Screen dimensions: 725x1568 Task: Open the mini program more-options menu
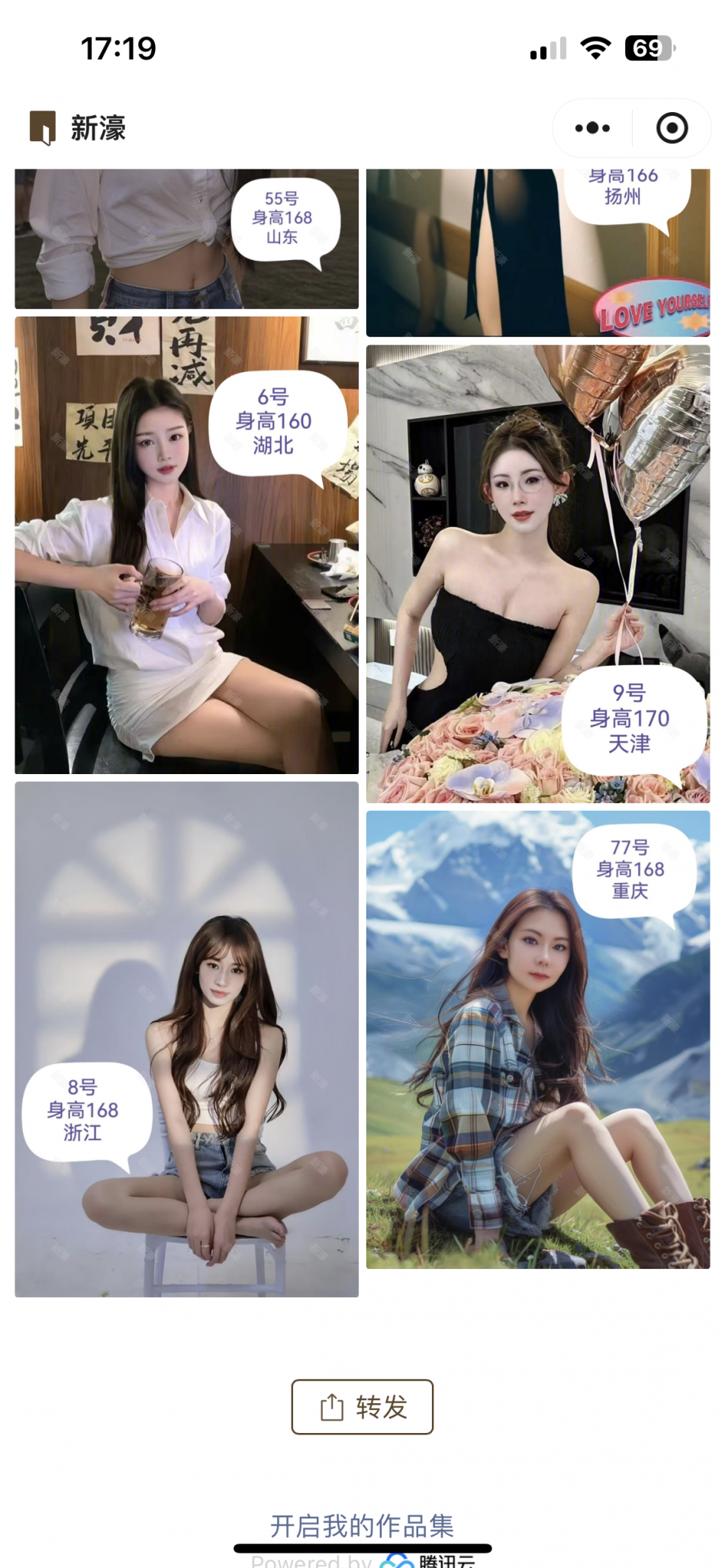[592, 128]
